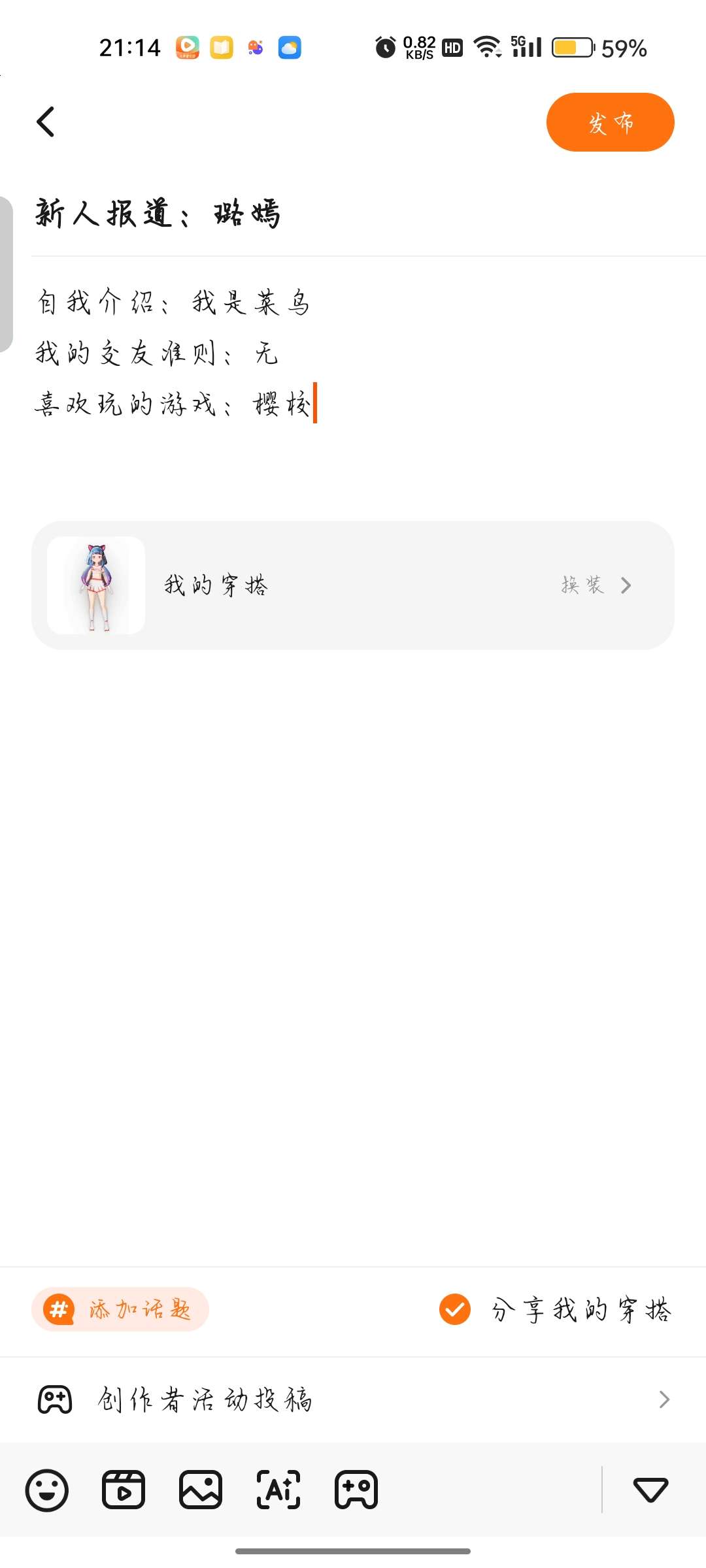706x1568 pixels.
Task: Uncheck 分享我的穿搭
Action: coord(455,1309)
